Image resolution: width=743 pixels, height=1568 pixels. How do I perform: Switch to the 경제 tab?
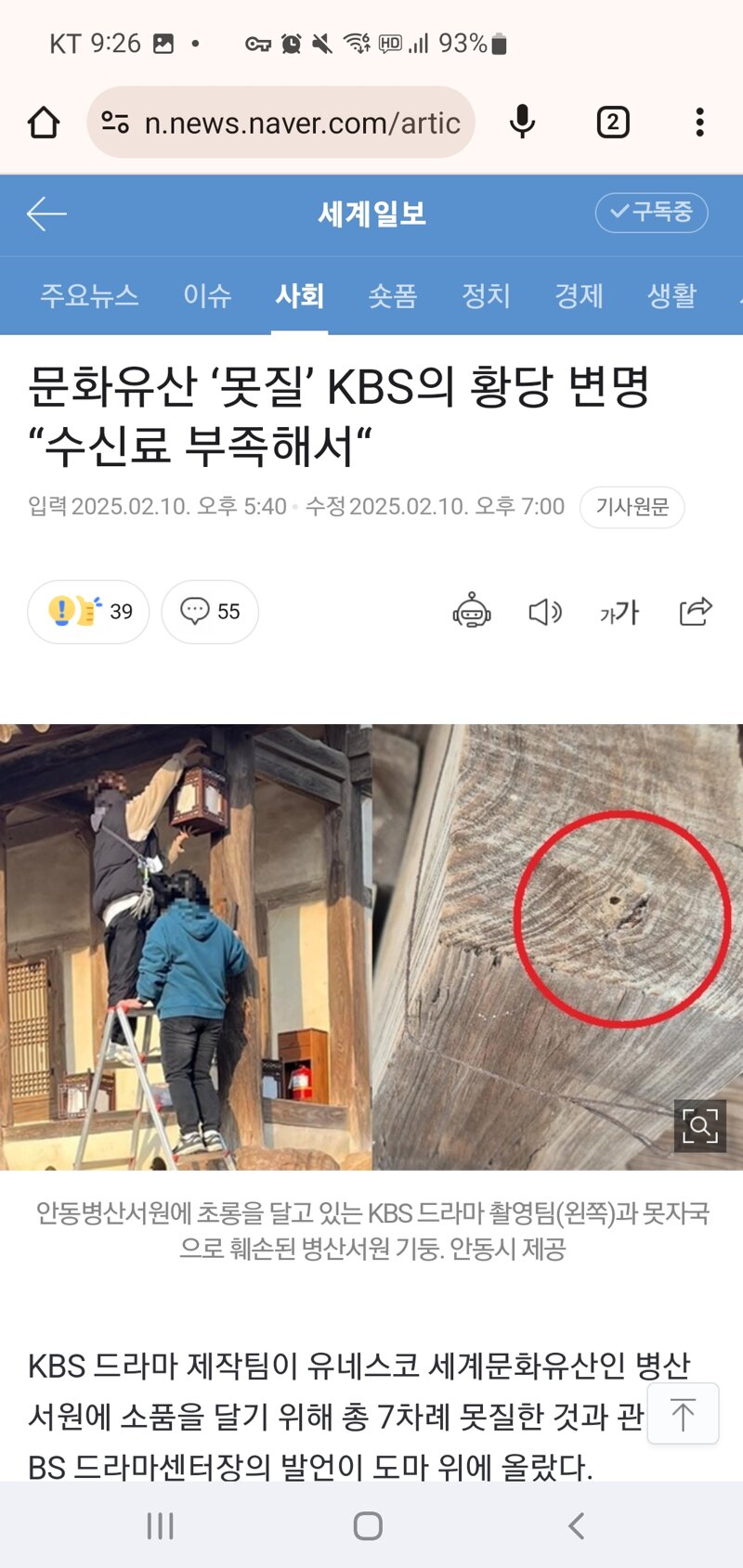[x=579, y=295]
